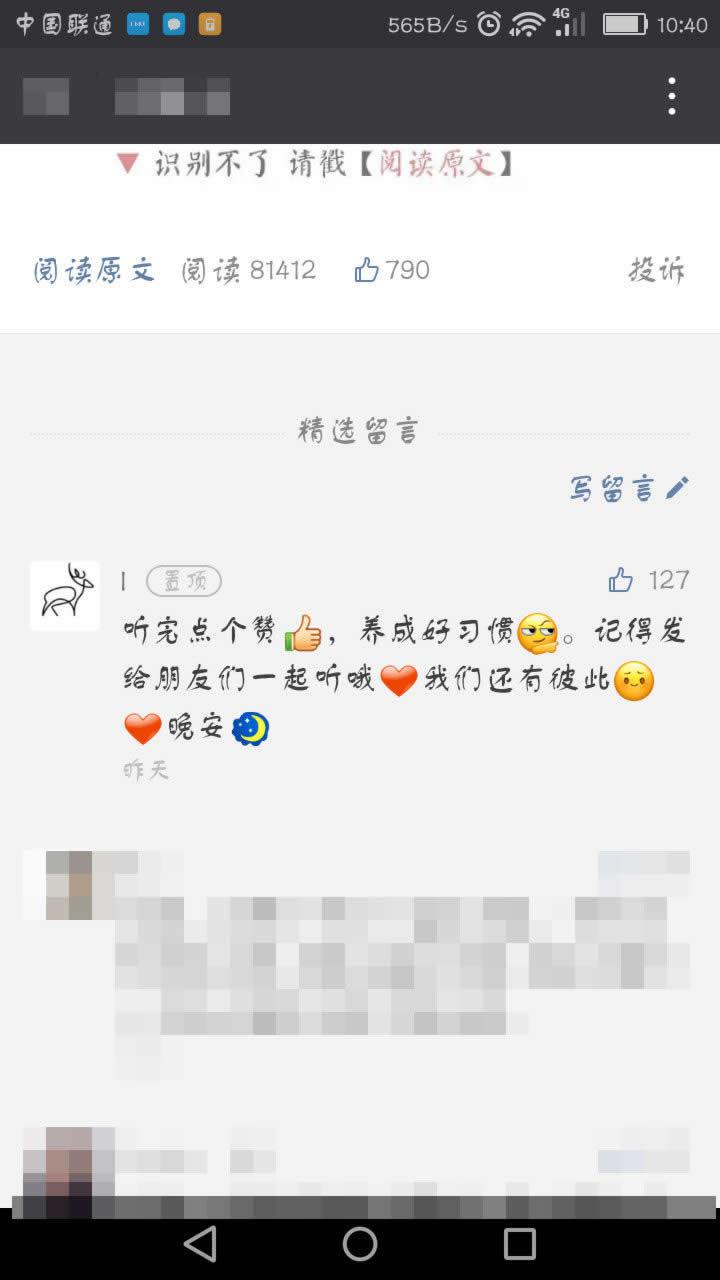Open the three-dot overflow menu
The width and height of the screenshot is (720, 1280).
tap(672, 96)
